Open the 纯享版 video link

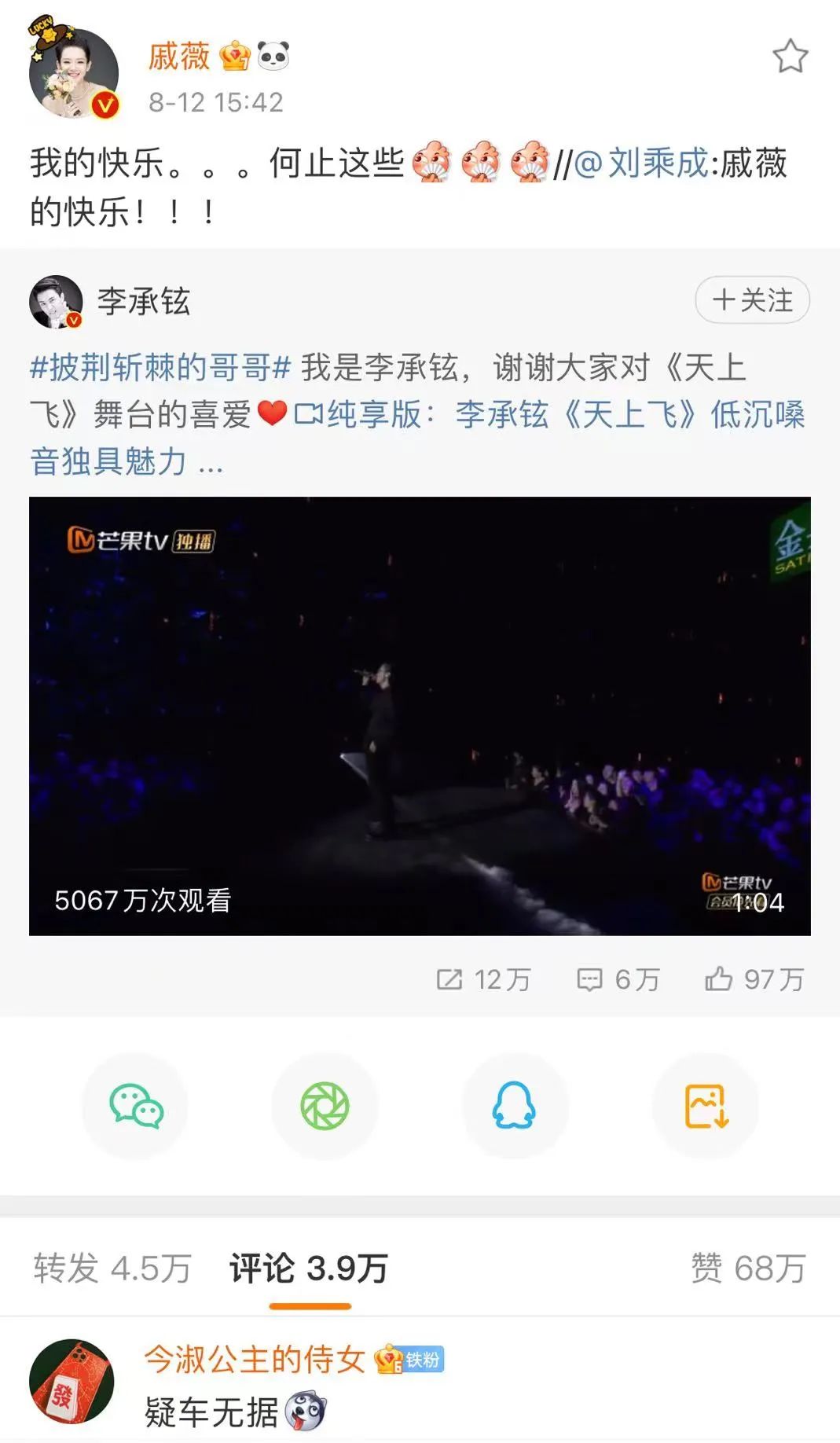pos(550,415)
